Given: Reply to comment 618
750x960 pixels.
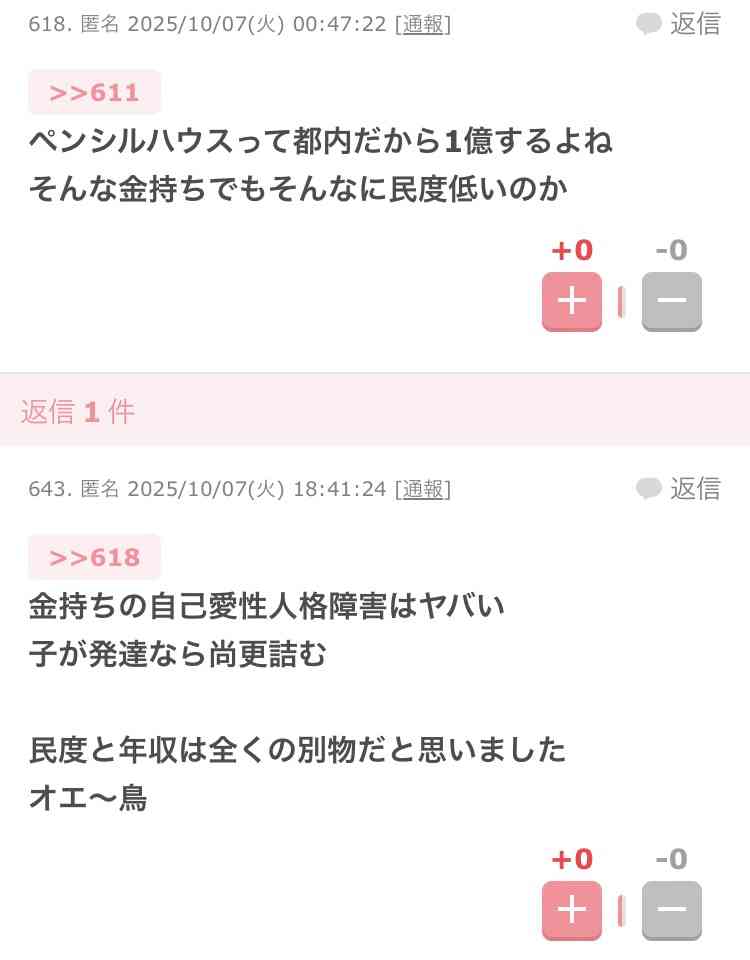Looking at the screenshot, I should [679, 24].
